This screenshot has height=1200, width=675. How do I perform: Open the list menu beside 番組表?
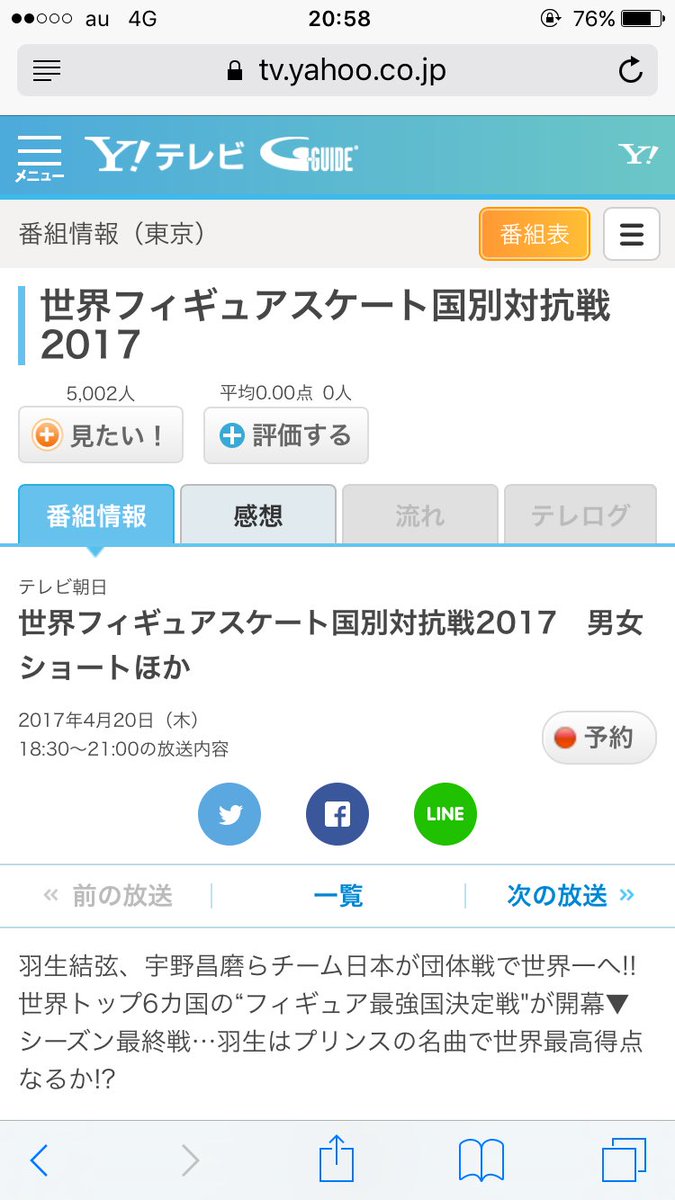(x=631, y=234)
